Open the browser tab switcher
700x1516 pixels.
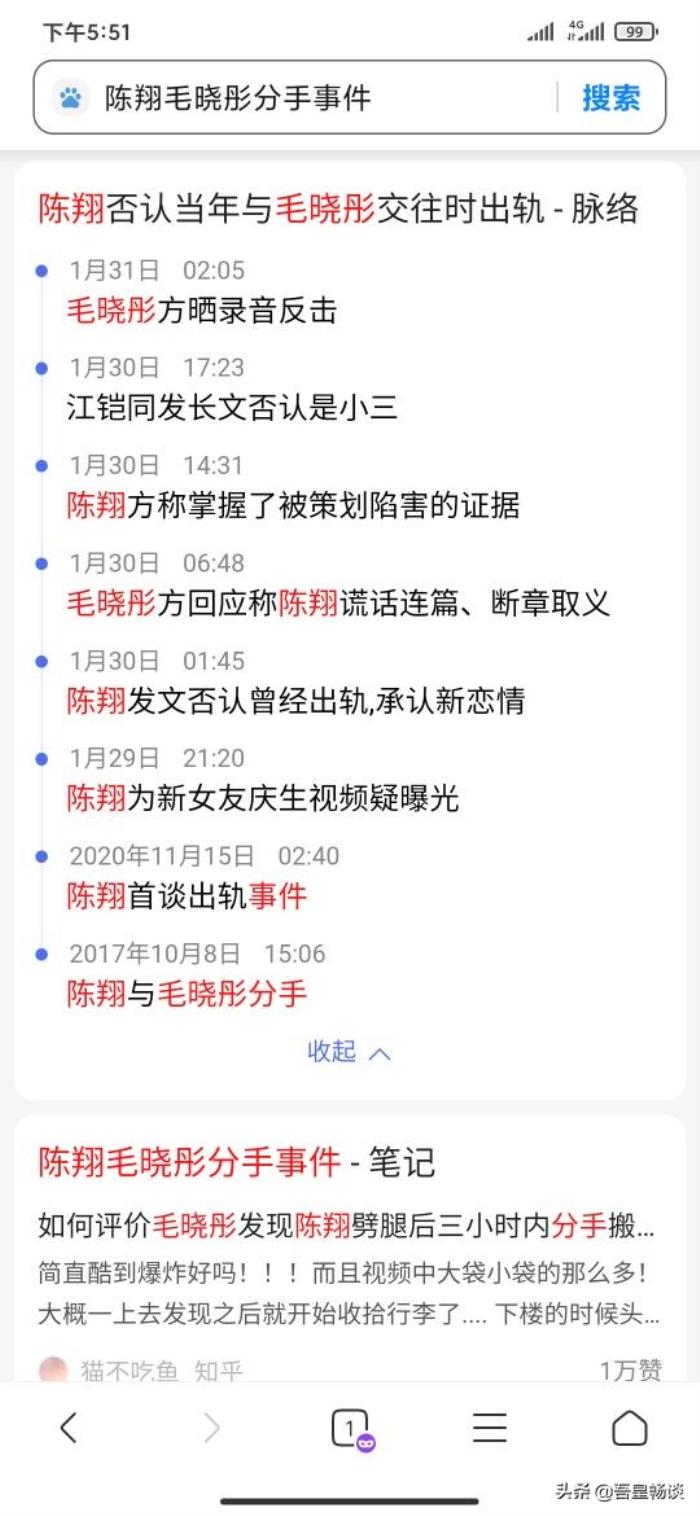coord(349,1428)
